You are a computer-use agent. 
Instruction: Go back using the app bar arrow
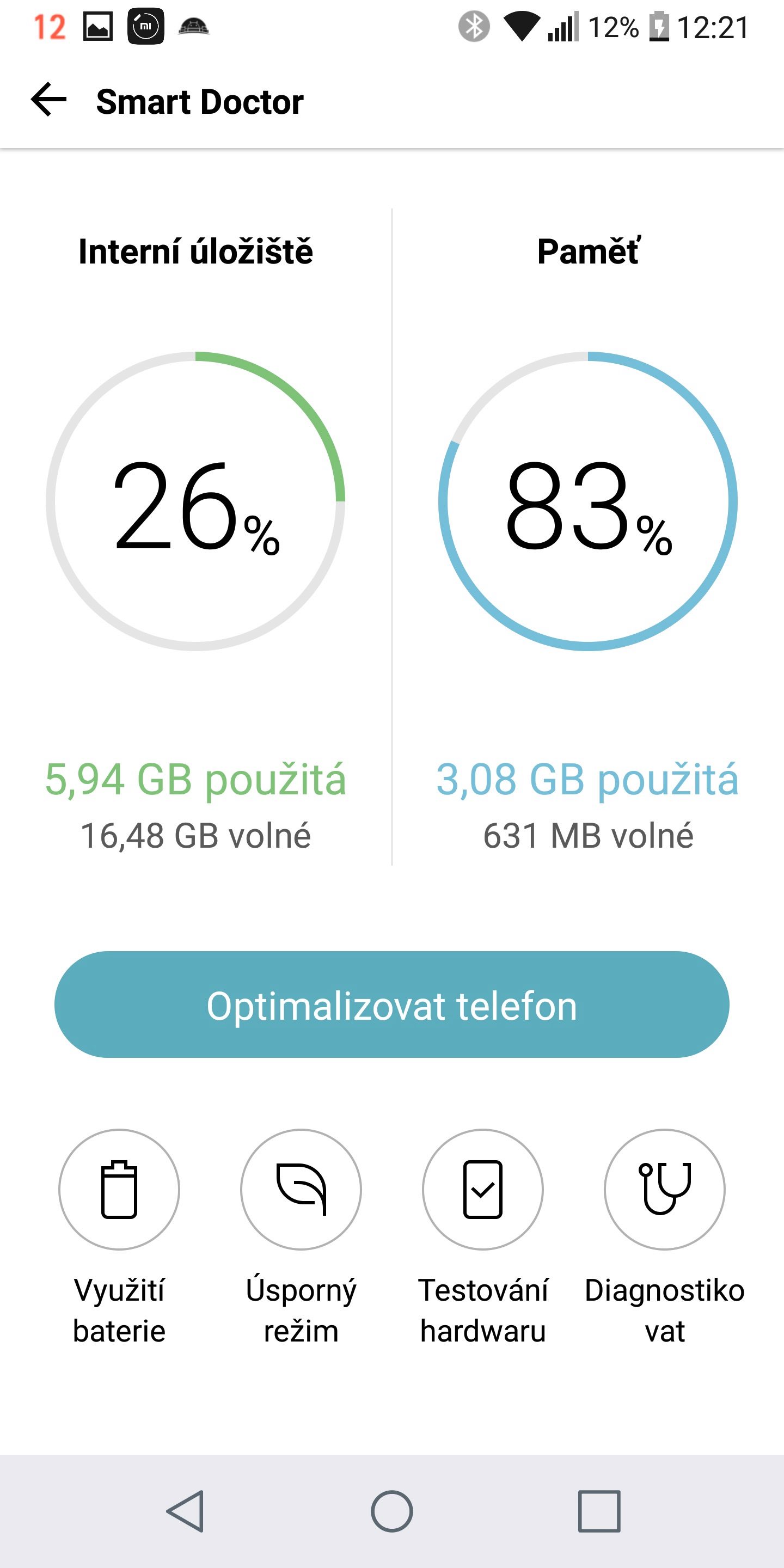48,100
